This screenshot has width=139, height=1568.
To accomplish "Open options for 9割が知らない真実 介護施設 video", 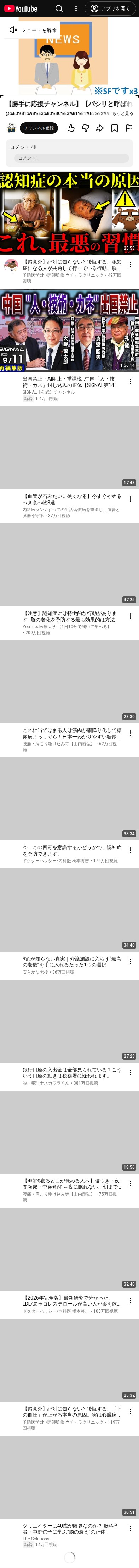I will tap(130, 962).
